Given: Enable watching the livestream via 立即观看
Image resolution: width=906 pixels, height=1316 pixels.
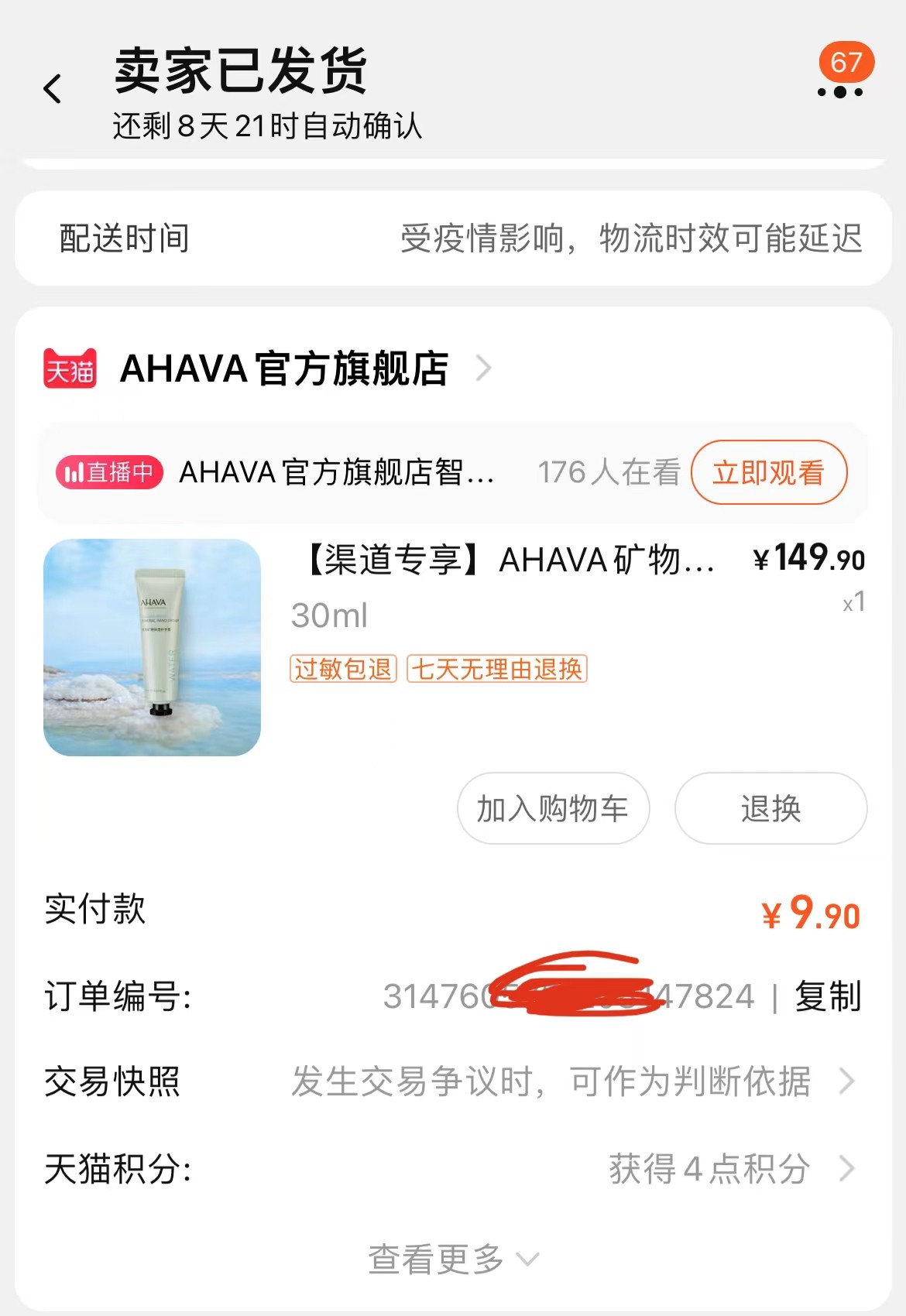Looking at the screenshot, I should (x=769, y=471).
